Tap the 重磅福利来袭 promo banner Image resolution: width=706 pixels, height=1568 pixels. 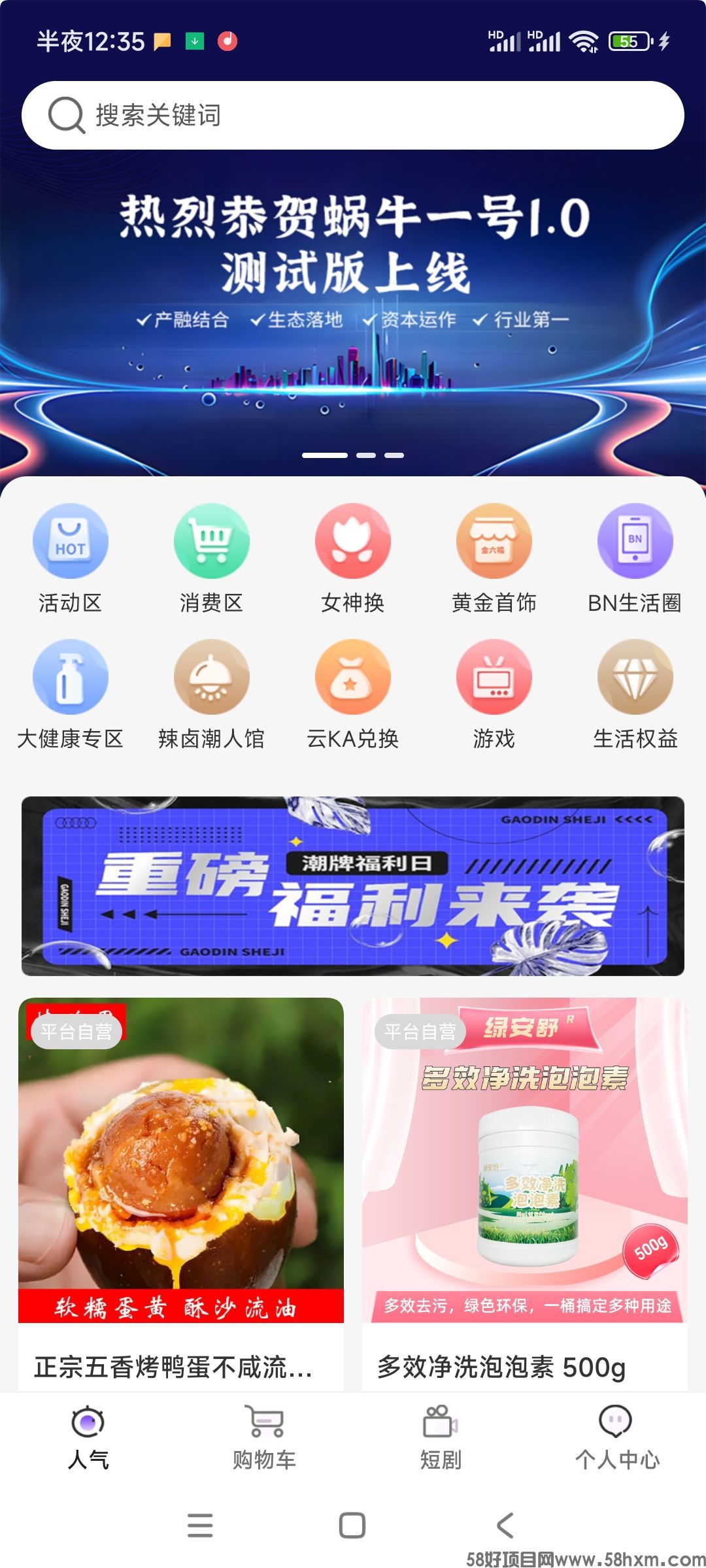(x=353, y=886)
